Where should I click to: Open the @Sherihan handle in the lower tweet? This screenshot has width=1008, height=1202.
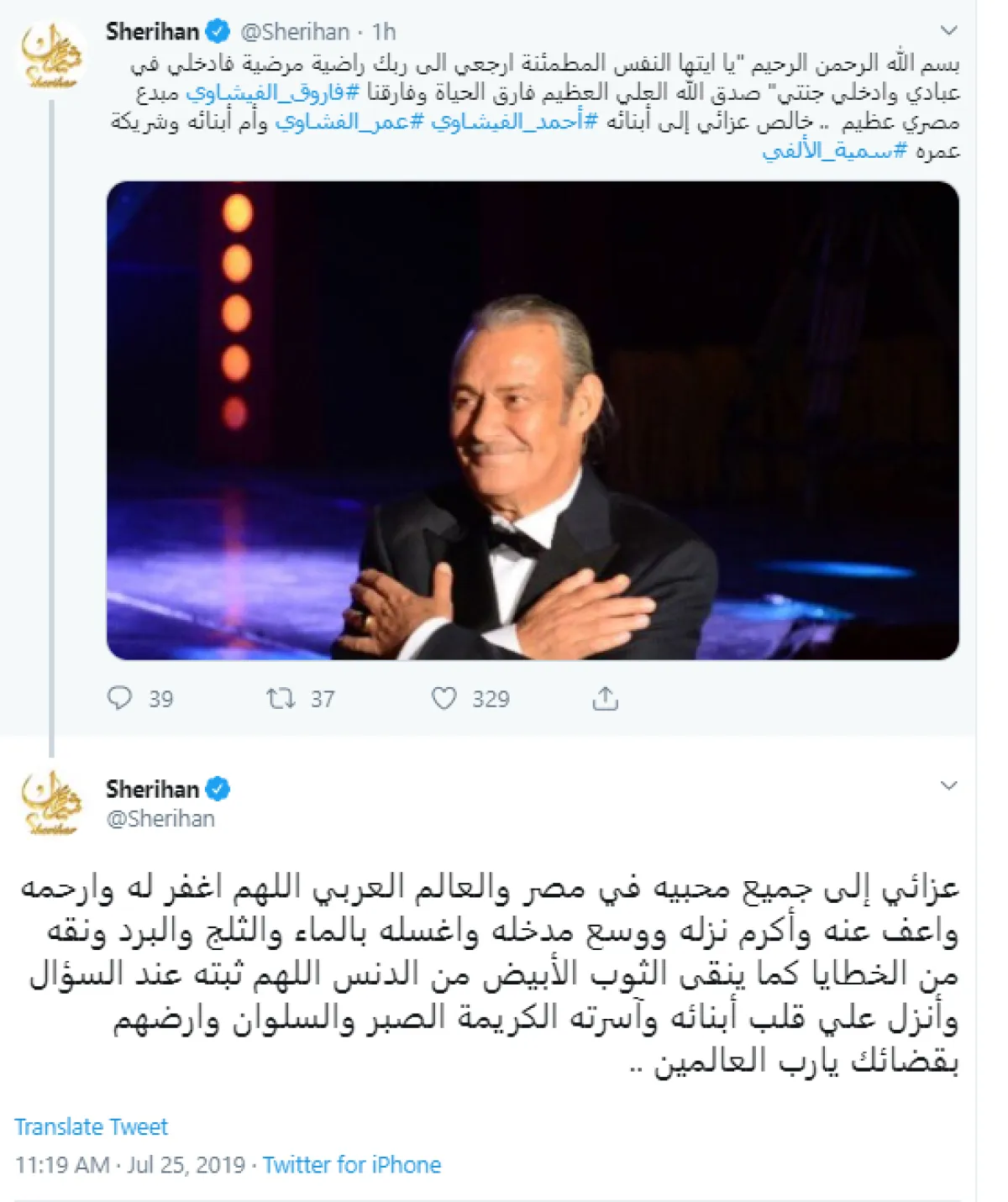(160, 819)
